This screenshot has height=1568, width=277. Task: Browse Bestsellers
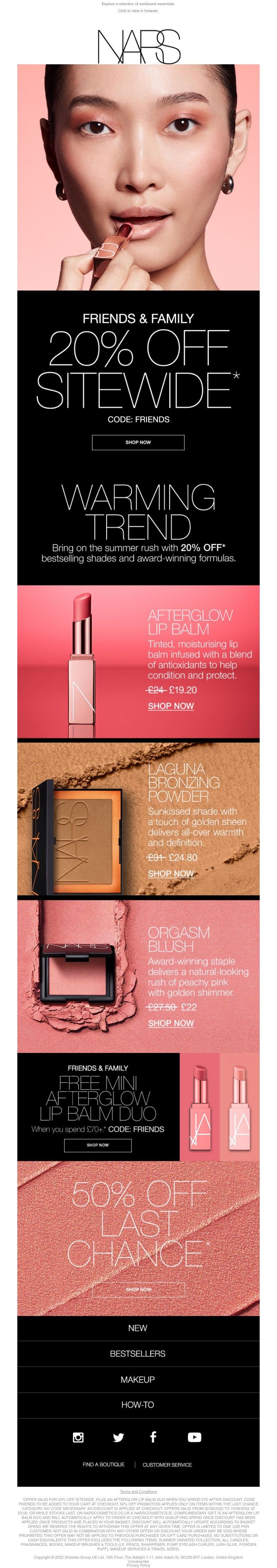pos(138,1353)
